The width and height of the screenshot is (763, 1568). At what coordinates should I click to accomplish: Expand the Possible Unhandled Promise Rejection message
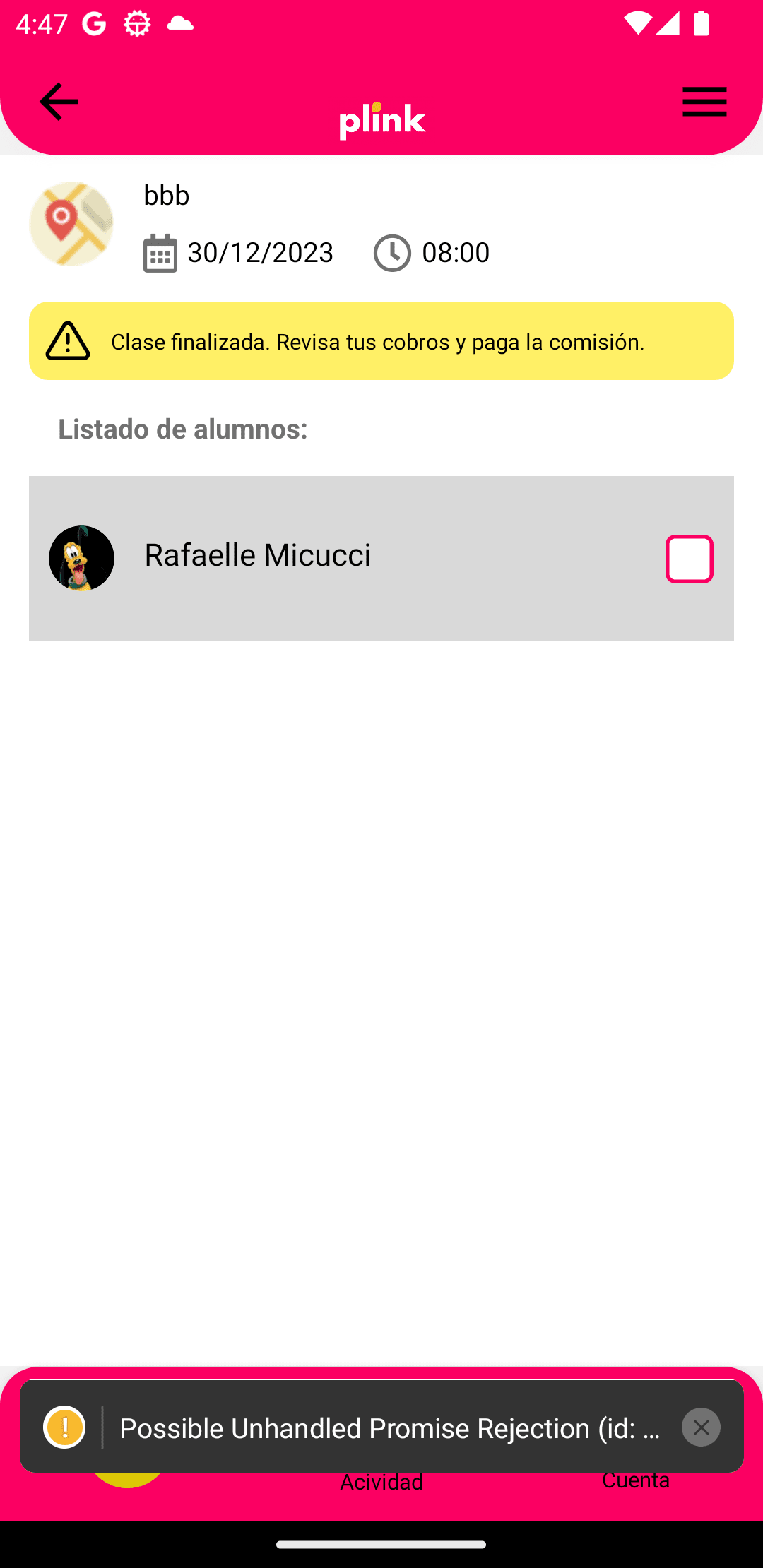coord(389,1428)
